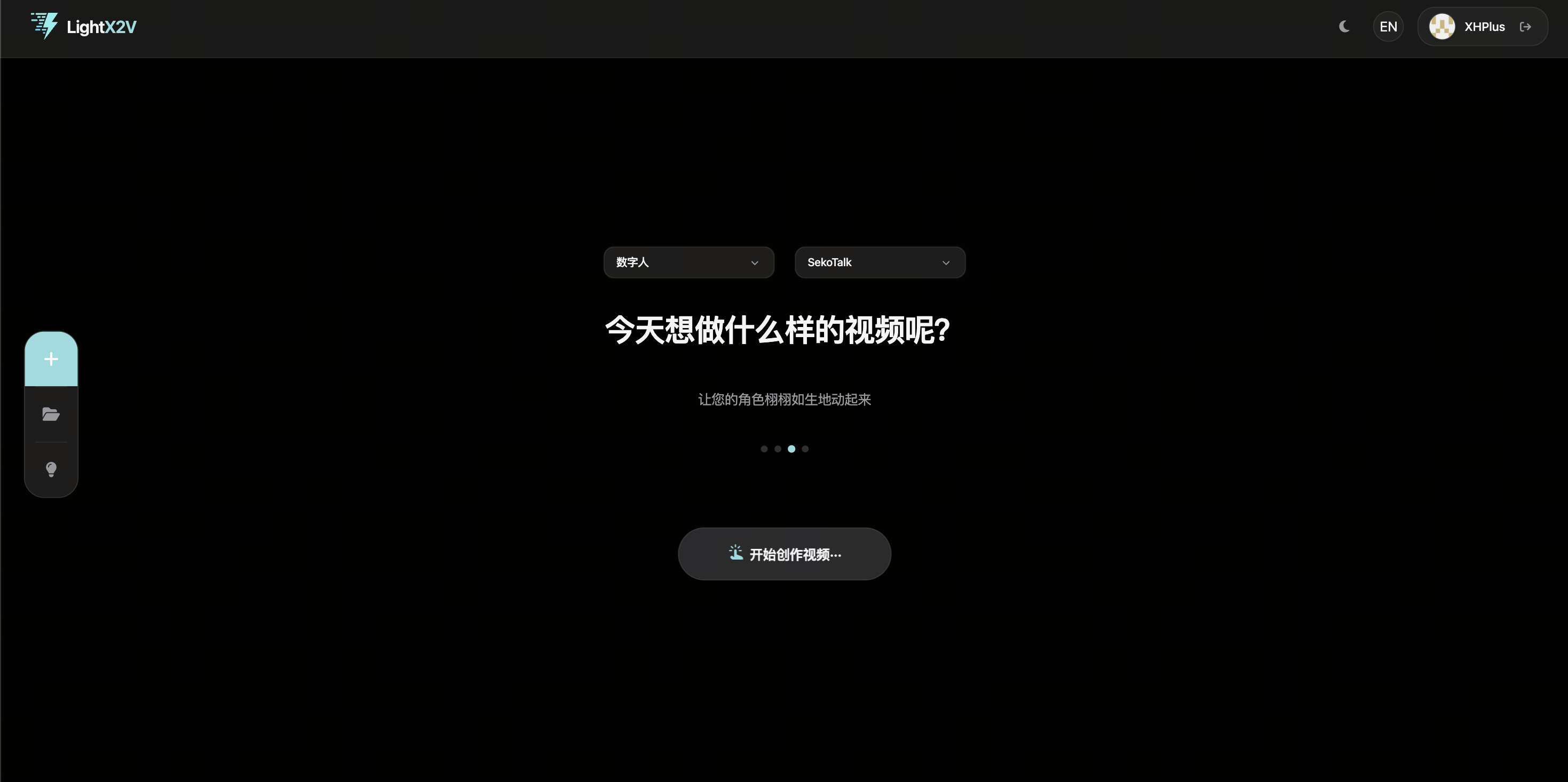Open the lightbulb inspiration icon
This screenshot has height=782, width=1568.
51,469
